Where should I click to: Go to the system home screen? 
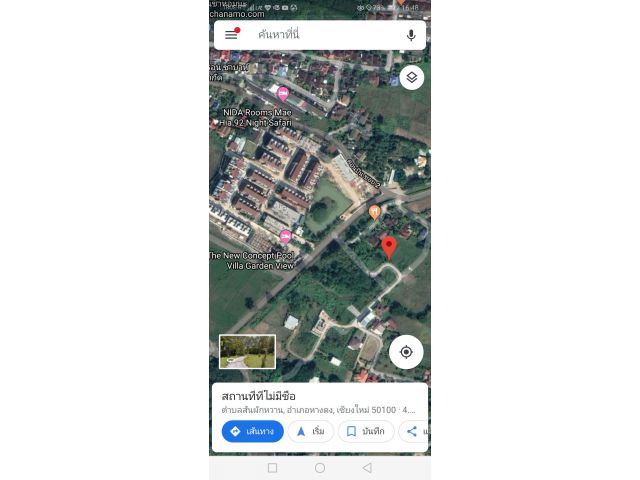pyautogui.click(x=320, y=467)
